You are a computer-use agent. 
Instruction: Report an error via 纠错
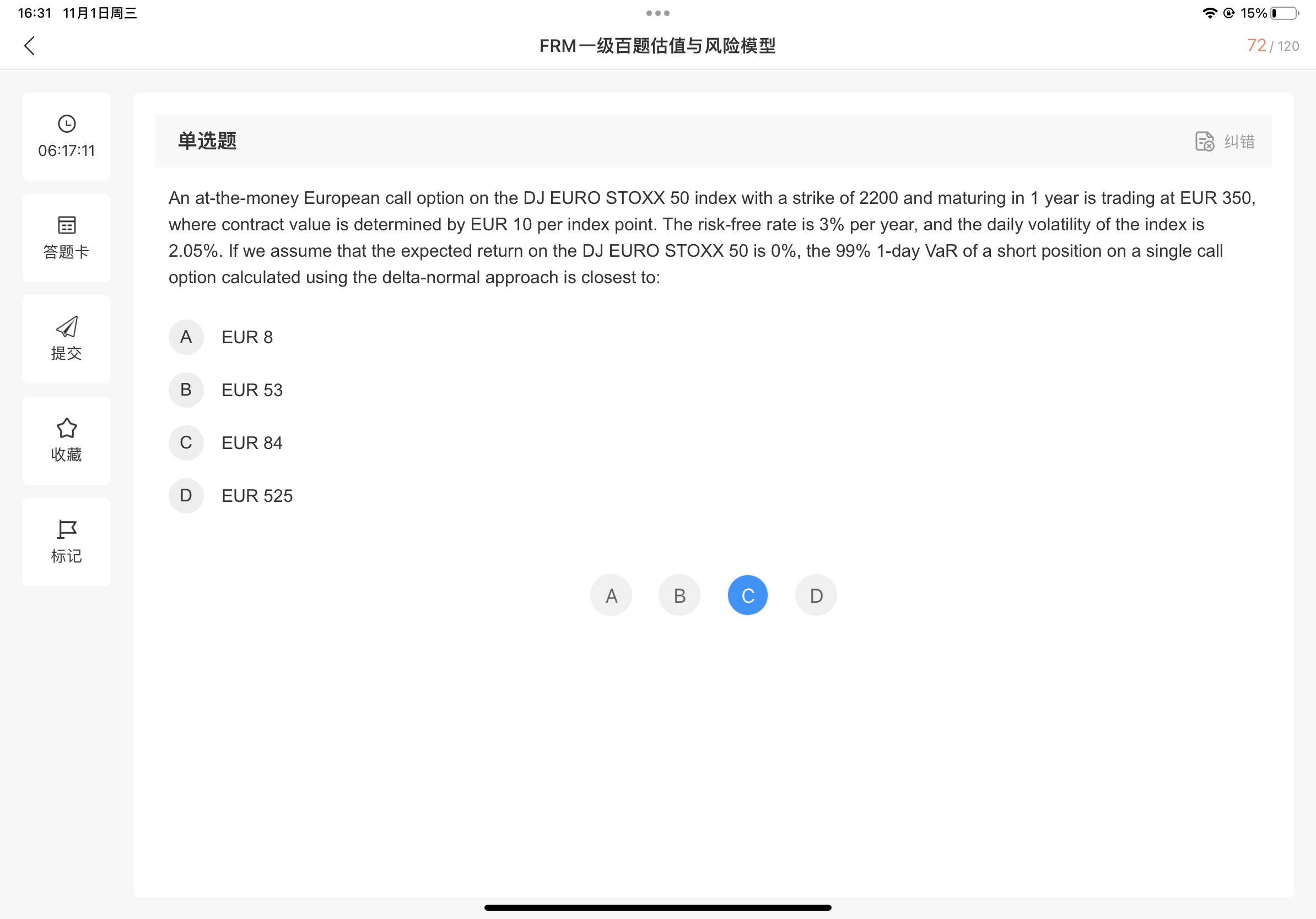click(x=1225, y=142)
